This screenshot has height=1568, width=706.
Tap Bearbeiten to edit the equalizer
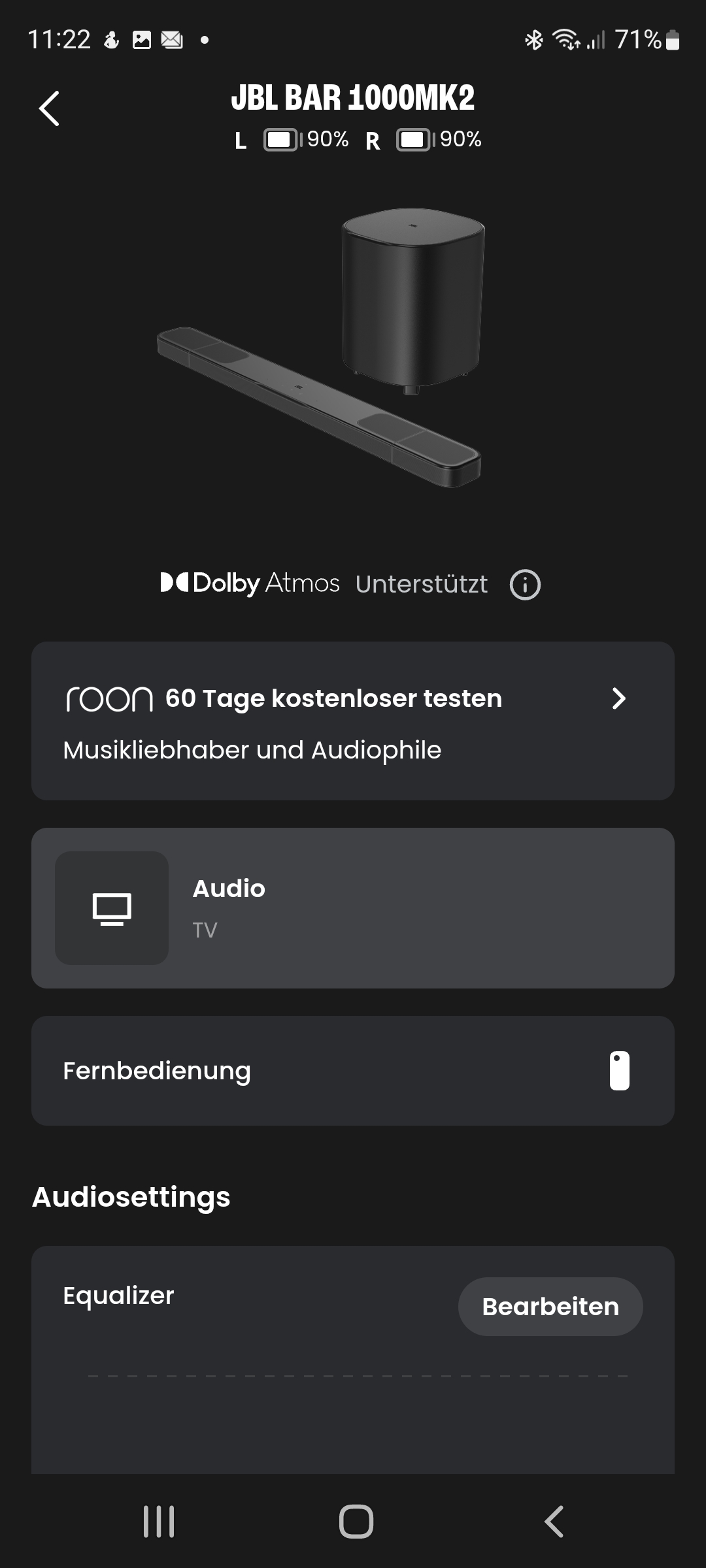click(x=550, y=1307)
